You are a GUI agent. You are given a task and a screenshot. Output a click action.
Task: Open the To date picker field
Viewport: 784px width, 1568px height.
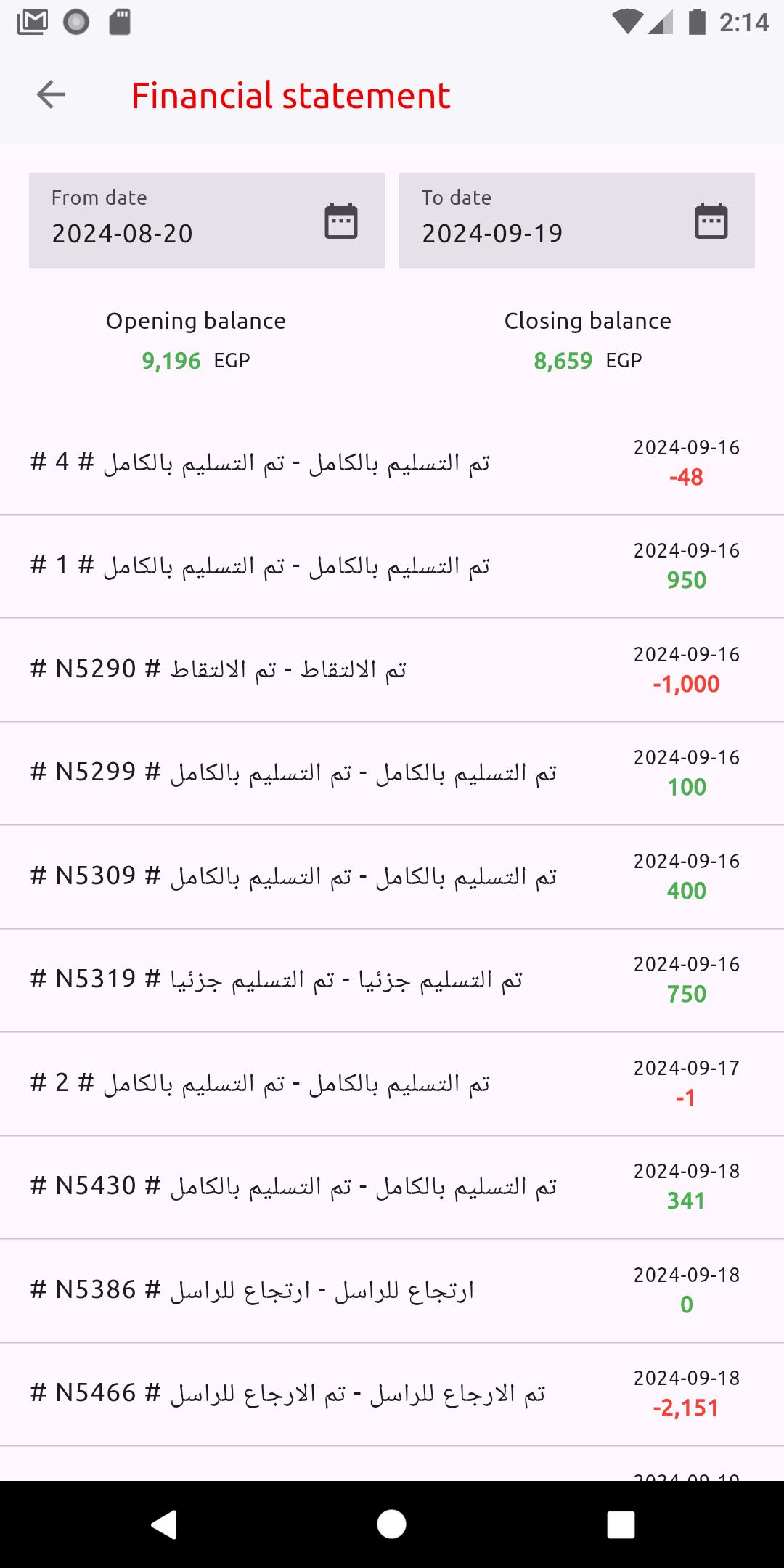tap(577, 220)
